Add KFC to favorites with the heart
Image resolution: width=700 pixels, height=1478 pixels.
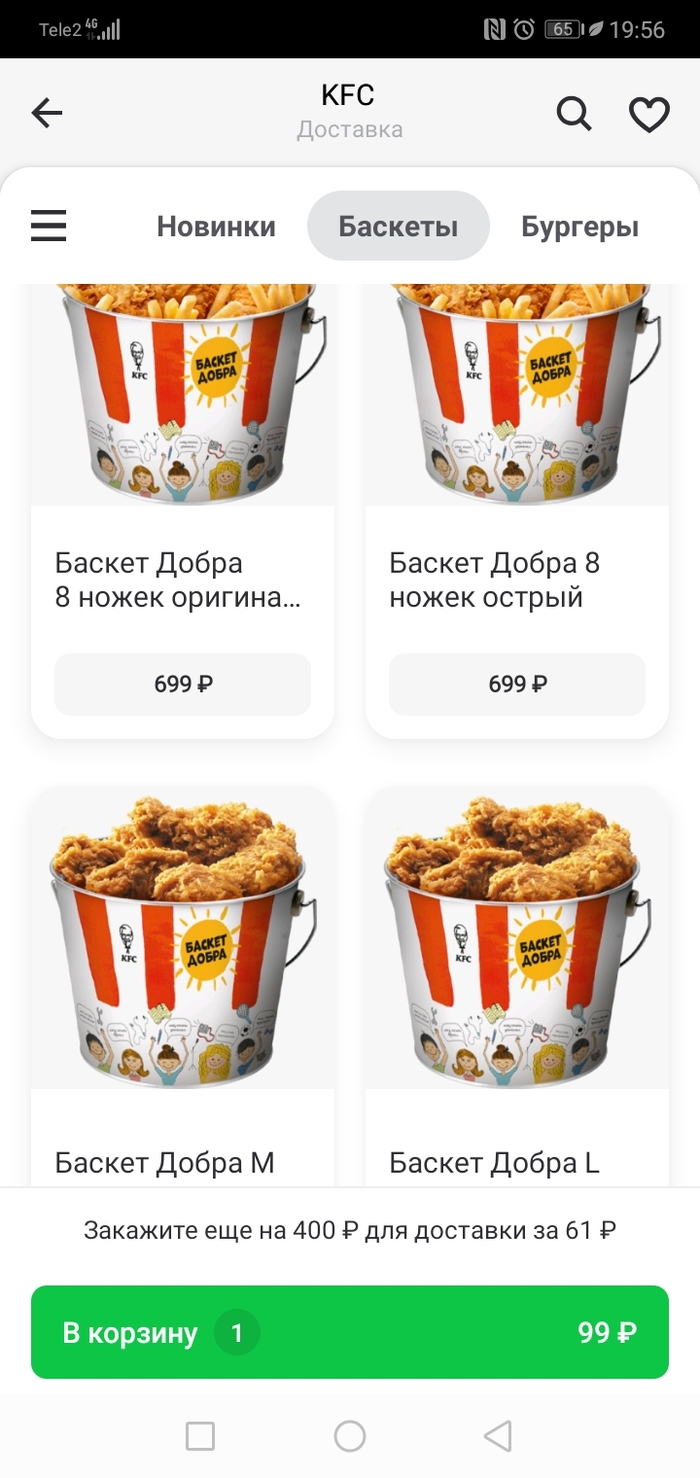[648, 114]
